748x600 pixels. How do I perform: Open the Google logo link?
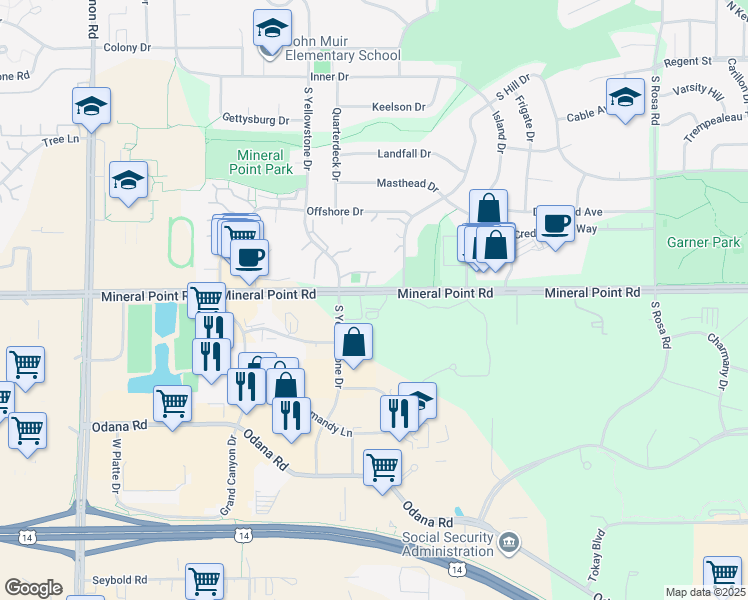33,588
